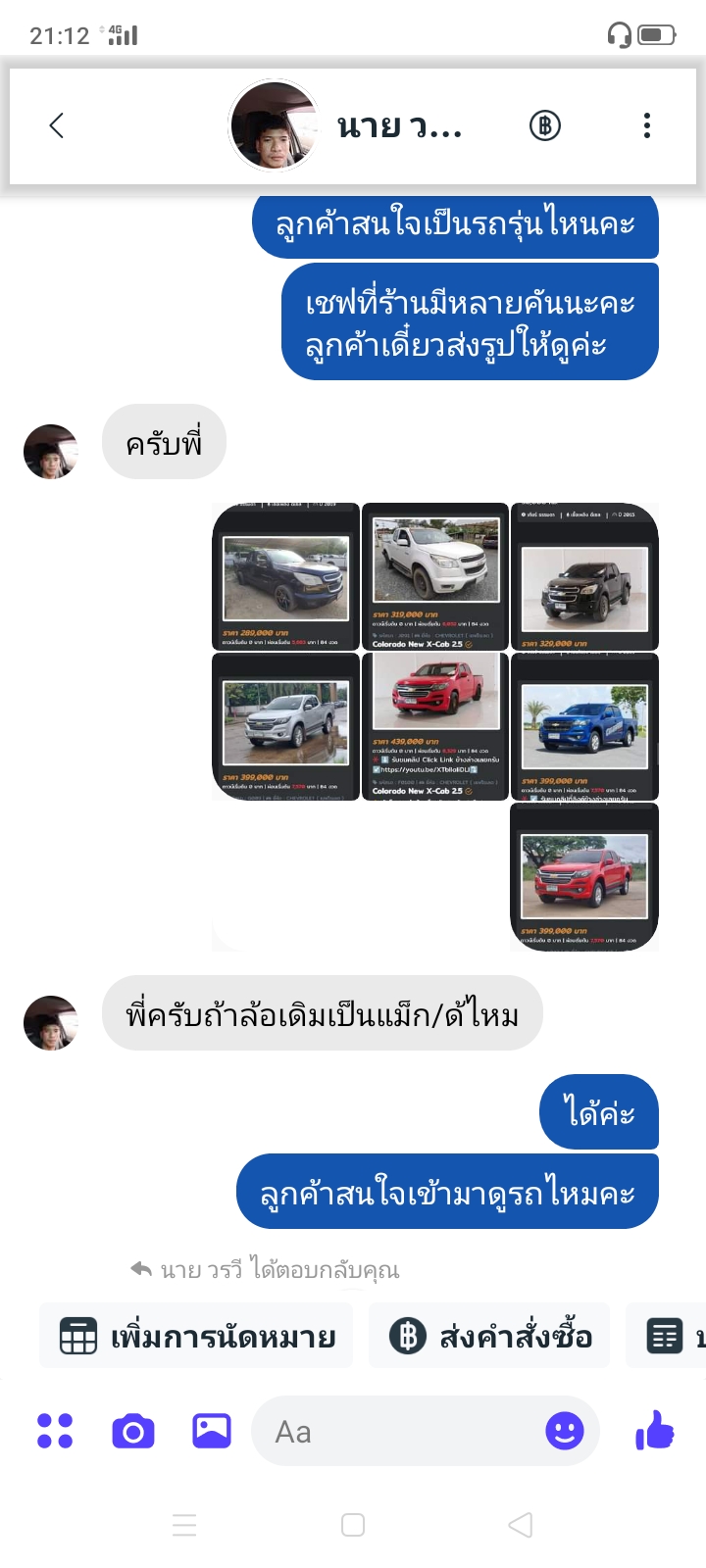This screenshot has width=706, height=1568.
Task: Open the last red pickup image
Action: [584, 877]
